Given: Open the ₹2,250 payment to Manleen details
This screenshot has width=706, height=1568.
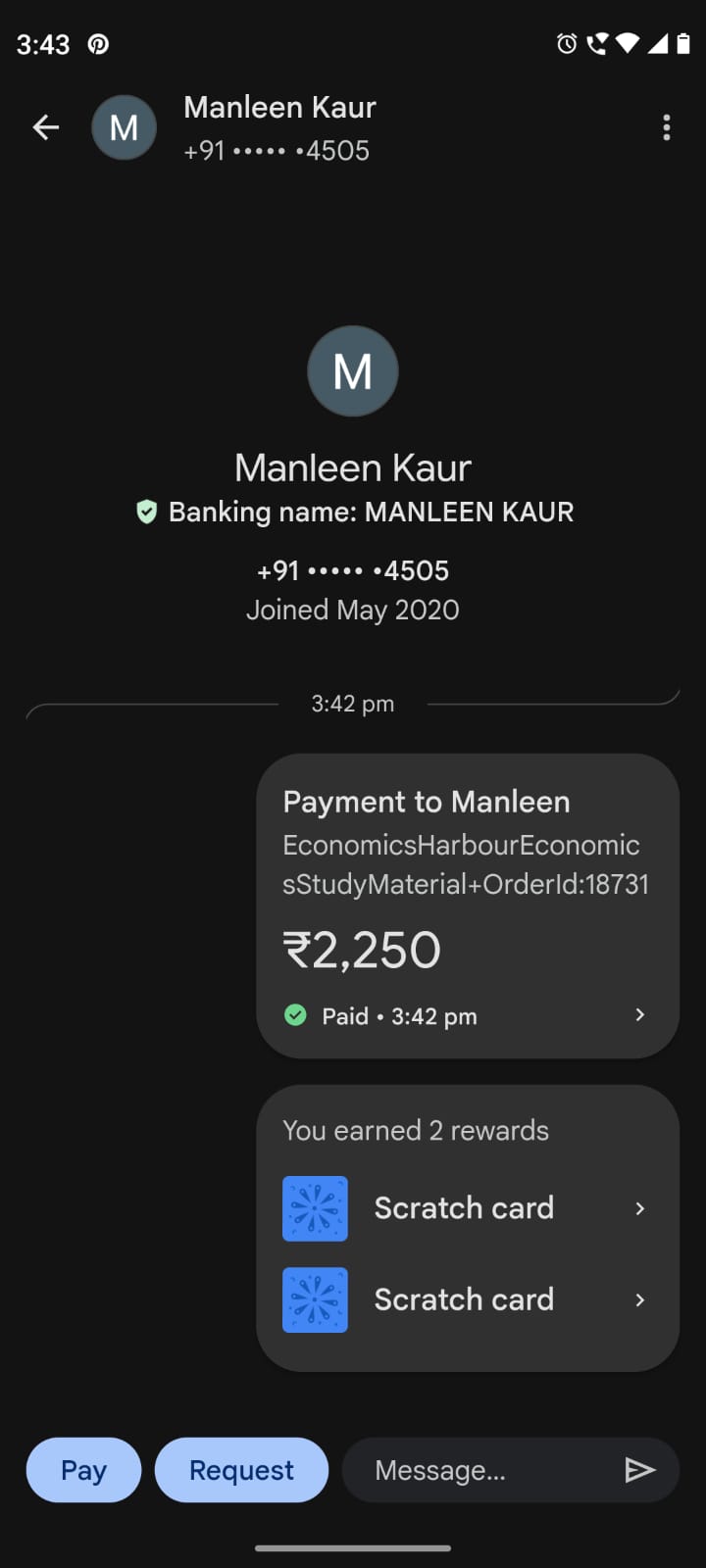Looking at the screenshot, I should pos(467,906).
